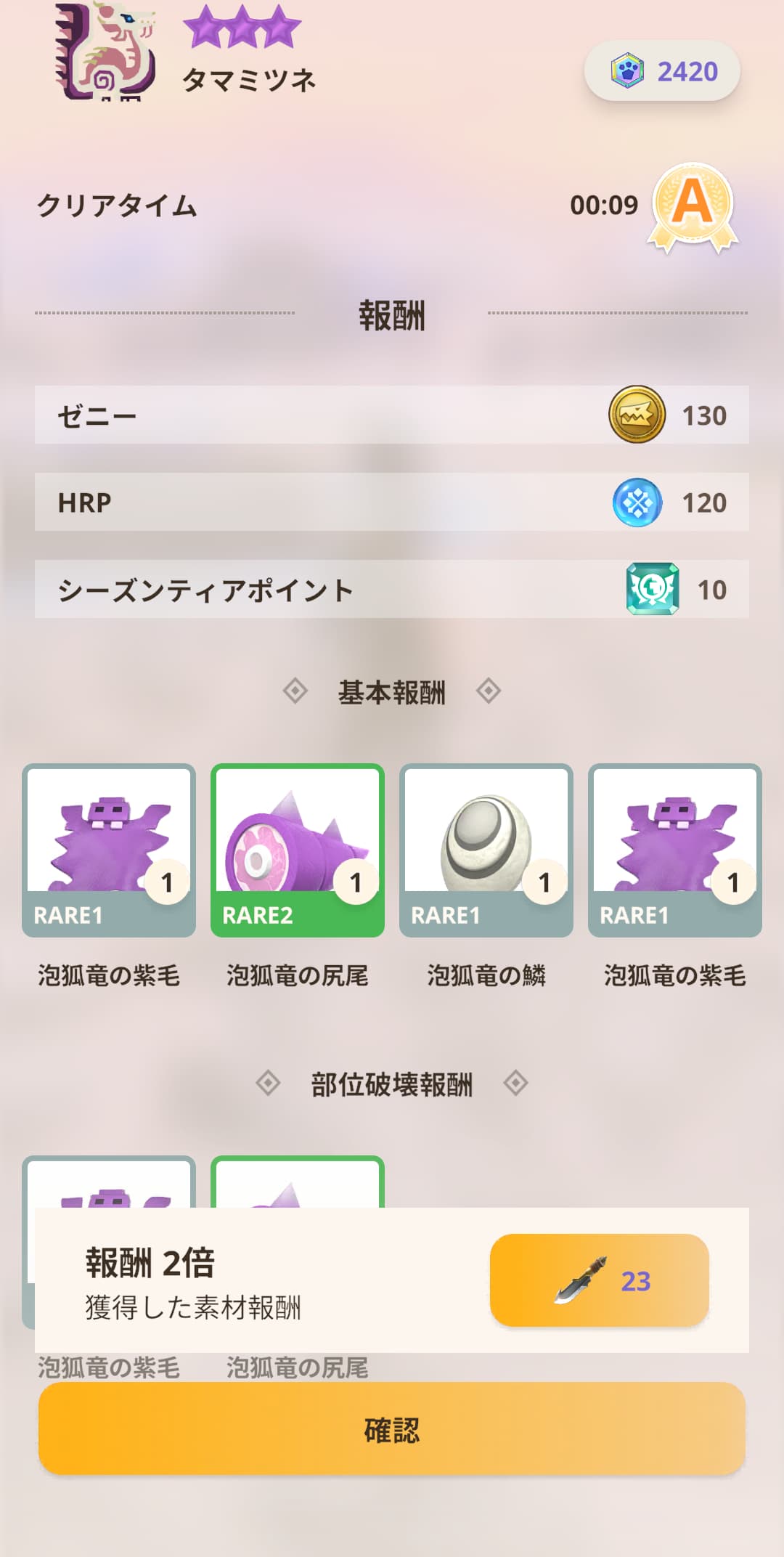The height and width of the screenshot is (1557, 784).
Task: View the 泡狐竜の鱗 reward item
Action: (486, 850)
